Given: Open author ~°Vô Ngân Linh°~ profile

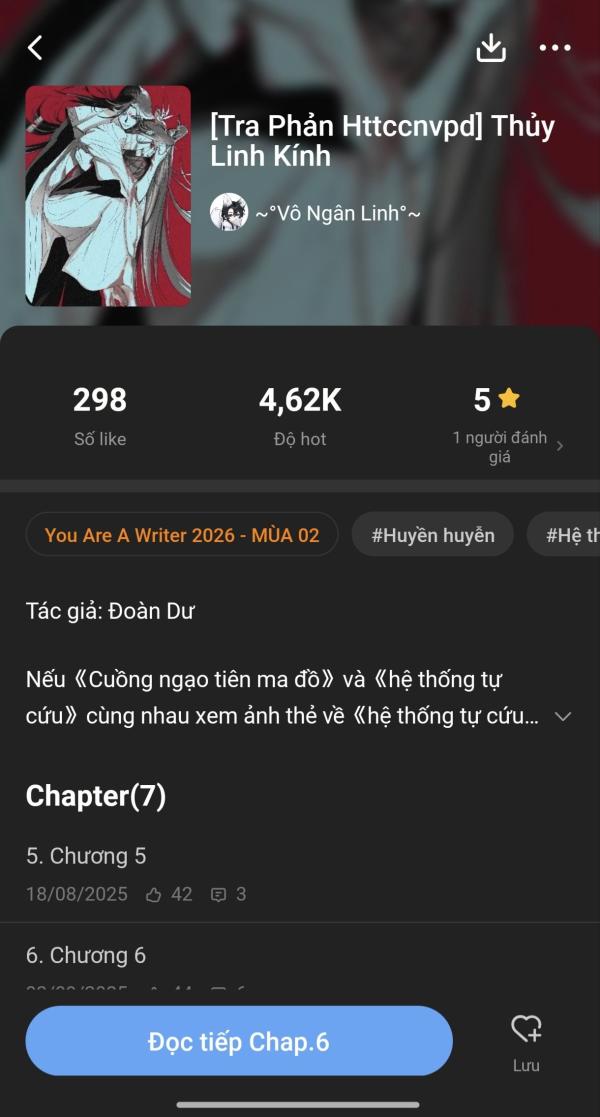Looking at the screenshot, I should click(315, 212).
